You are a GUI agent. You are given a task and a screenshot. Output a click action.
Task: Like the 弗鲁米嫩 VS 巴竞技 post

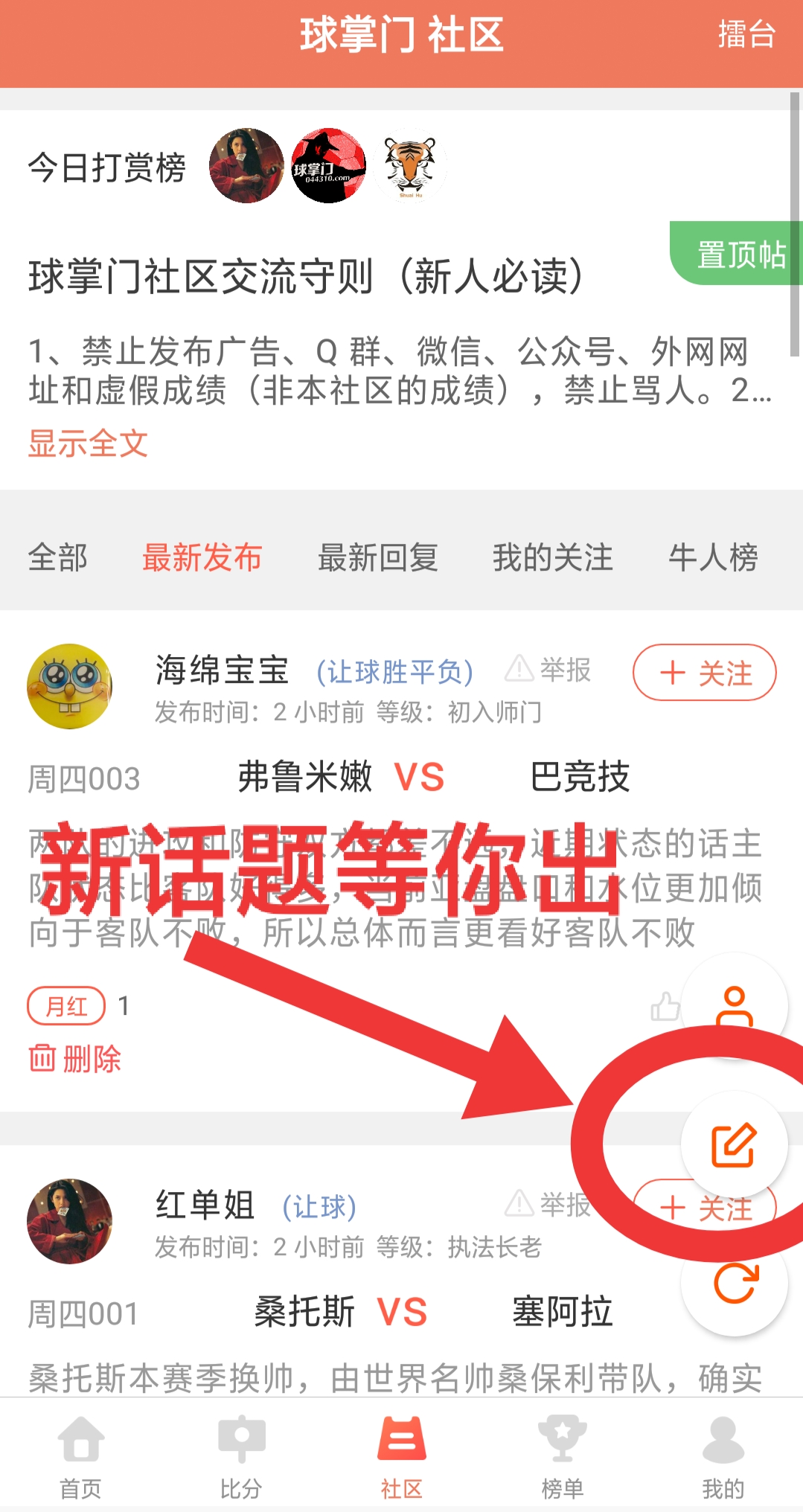[665, 1007]
